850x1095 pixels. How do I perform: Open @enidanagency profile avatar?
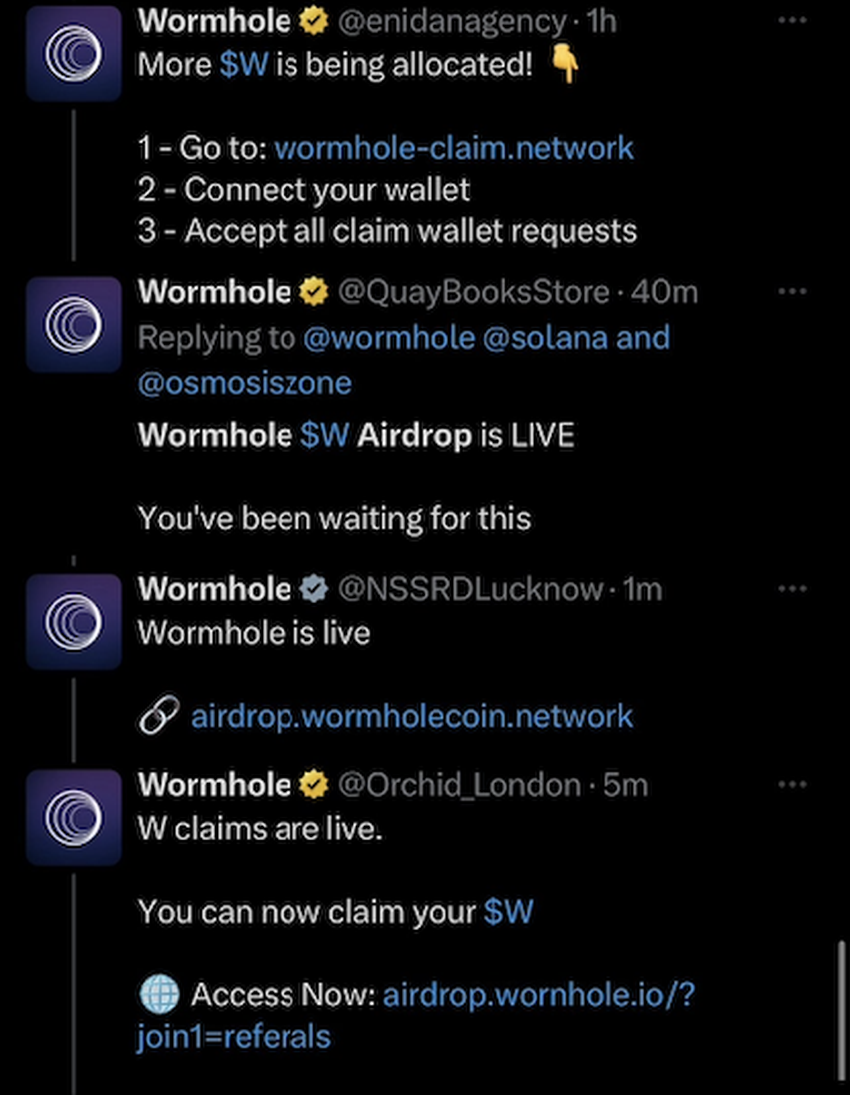click(73, 53)
